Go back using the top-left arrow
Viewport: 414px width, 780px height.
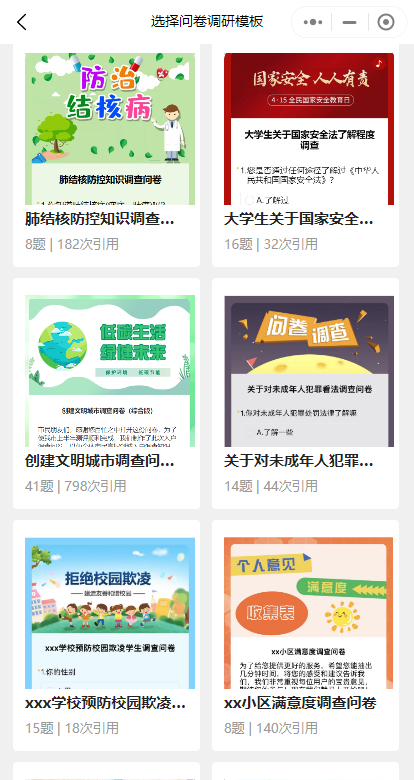pyautogui.click(x=21, y=22)
